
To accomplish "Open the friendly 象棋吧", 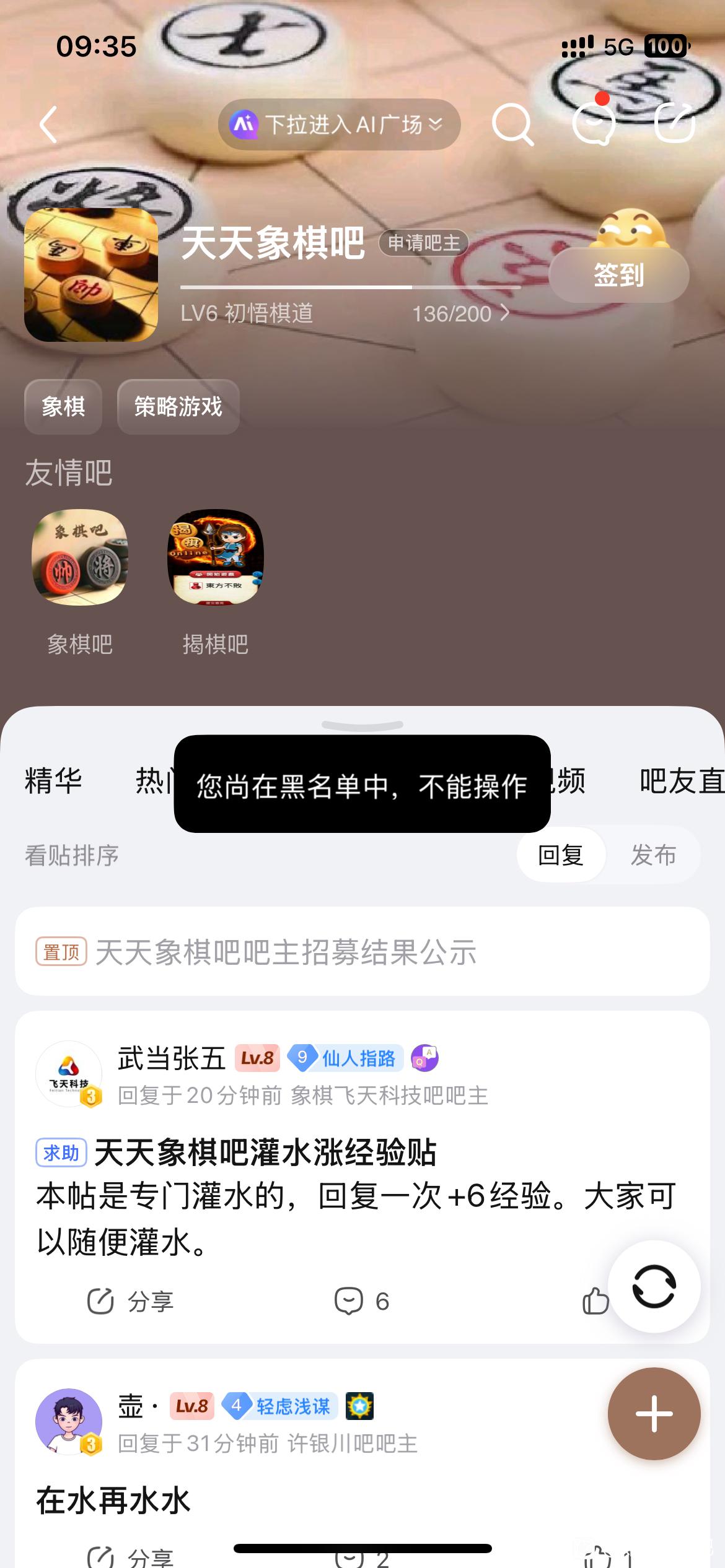I will [80, 581].
